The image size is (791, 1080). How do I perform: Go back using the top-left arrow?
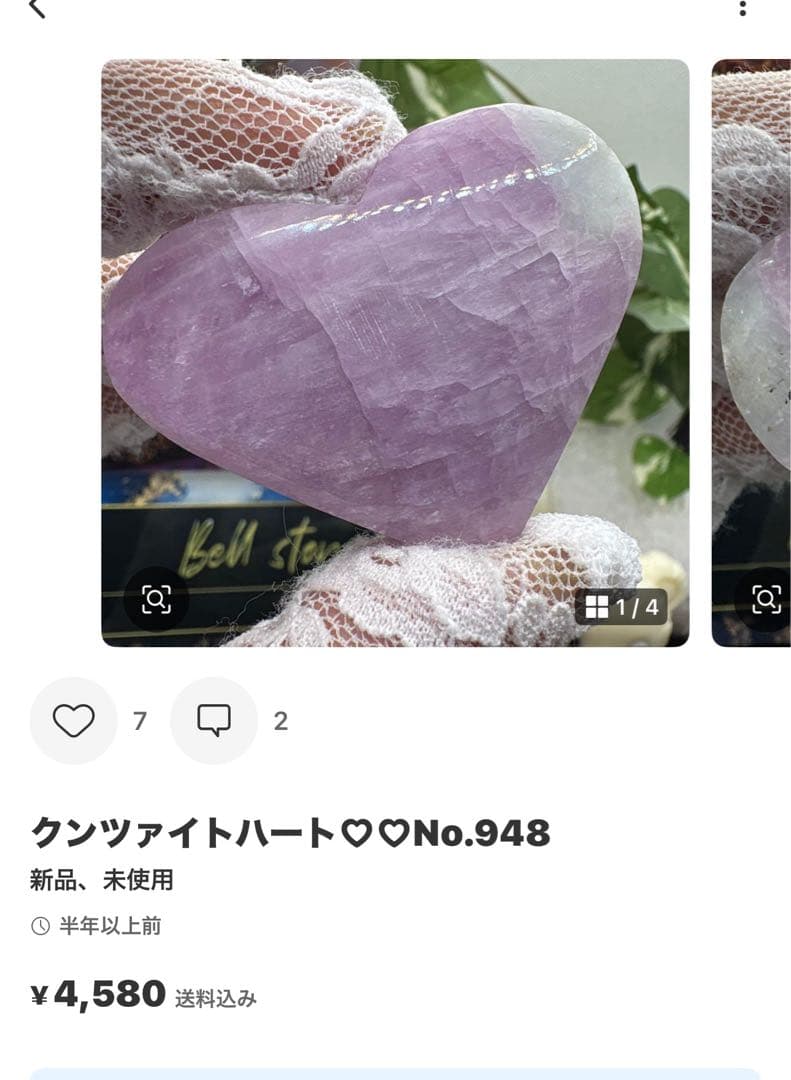[37, 9]
